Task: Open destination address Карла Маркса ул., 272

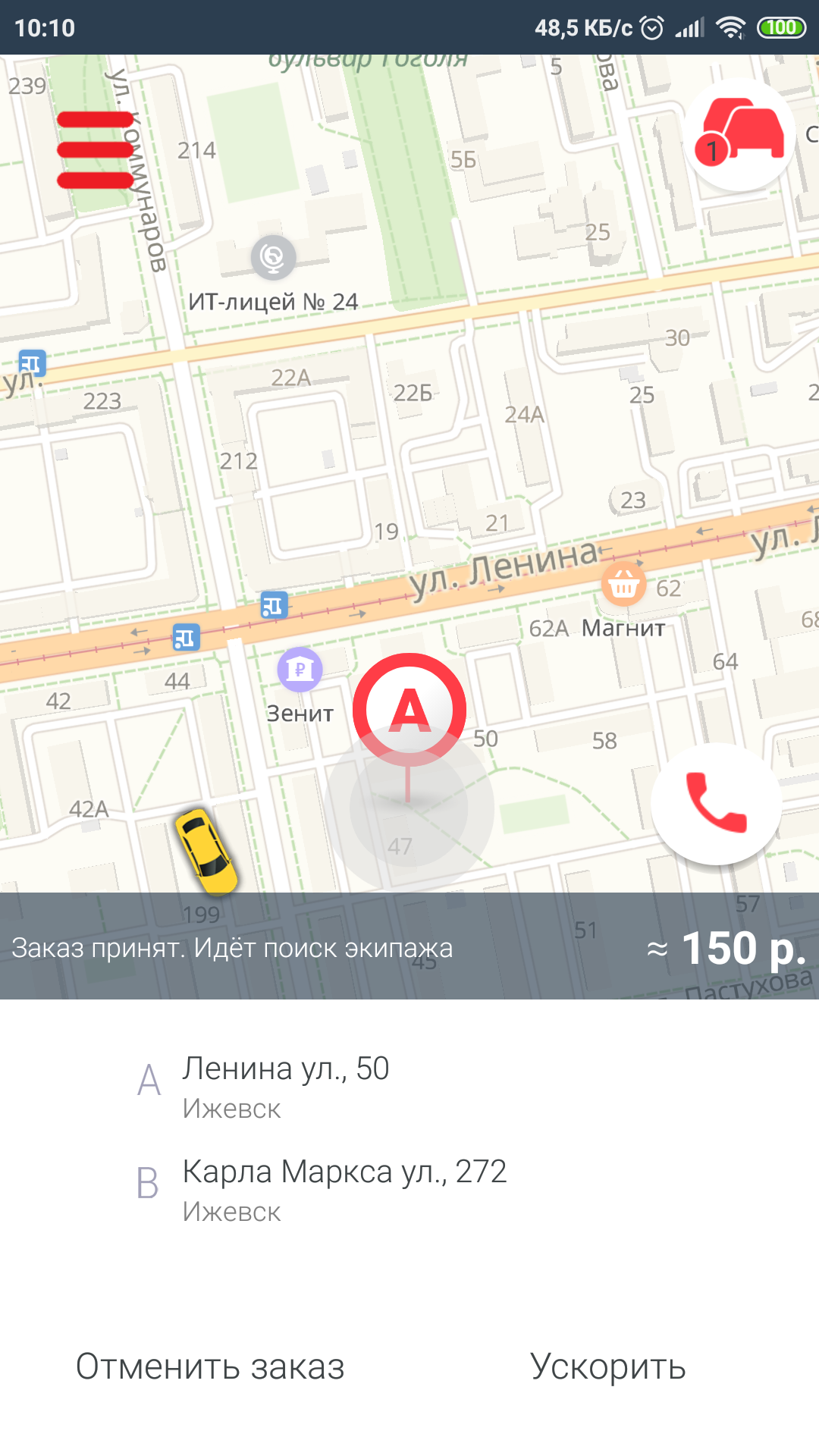Action: pos(344,1188)
